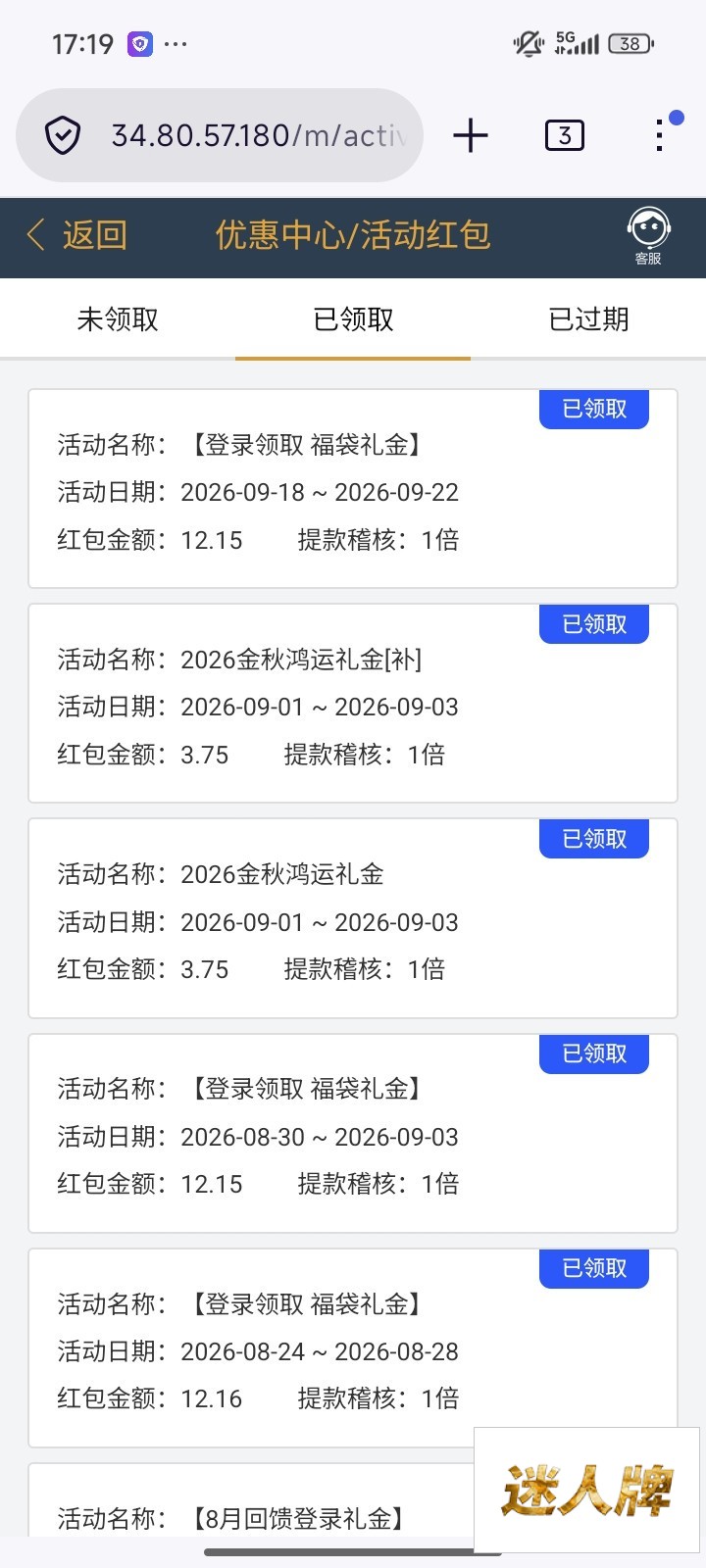Screen dimensions: 706x1568
Task: Open a new browser tab
Action: [471, 135]
